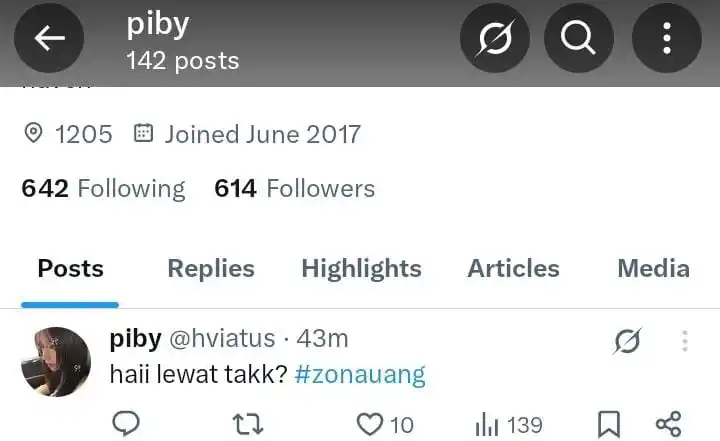The image size is (720, 441).
Task: Go back using the arrow button
Action: 49,38
